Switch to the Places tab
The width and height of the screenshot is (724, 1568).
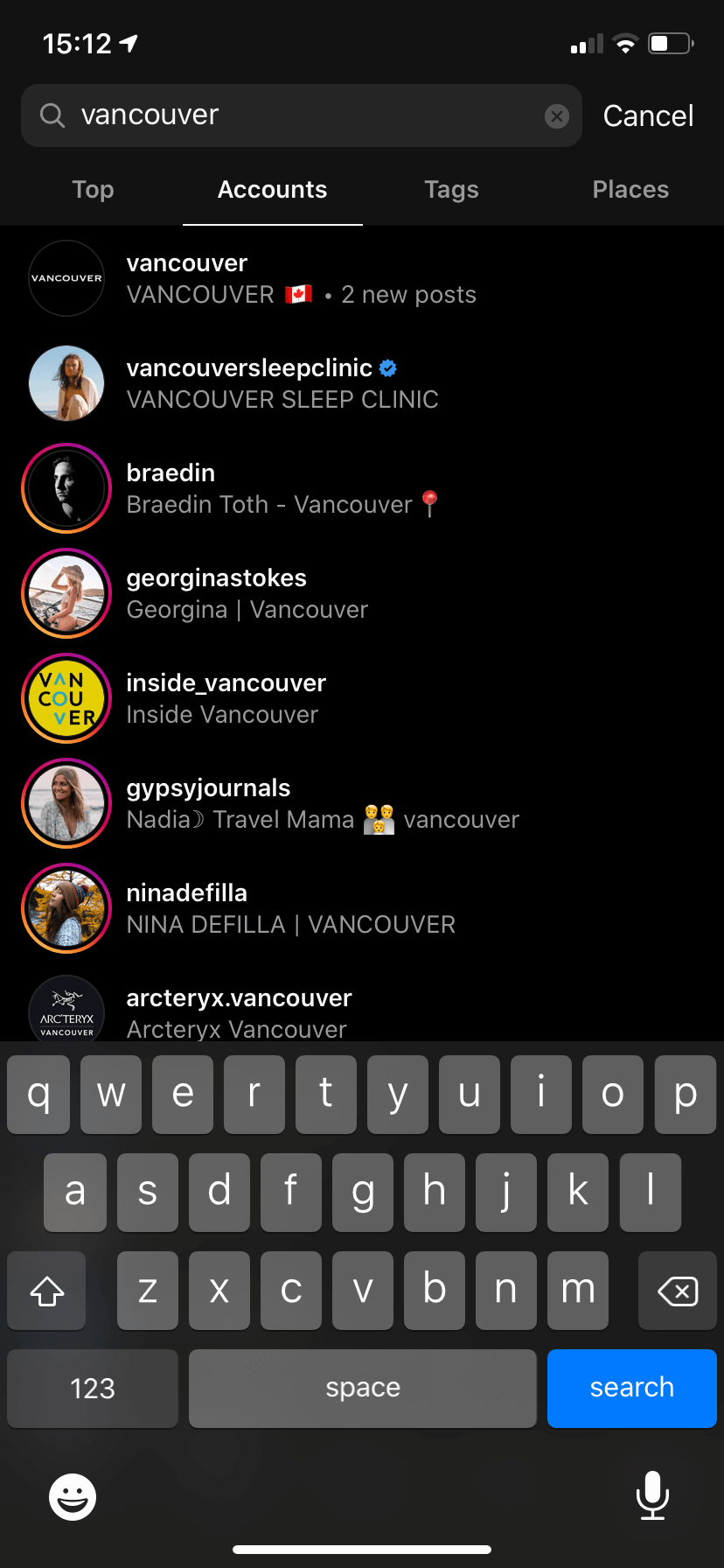(630, 190)
